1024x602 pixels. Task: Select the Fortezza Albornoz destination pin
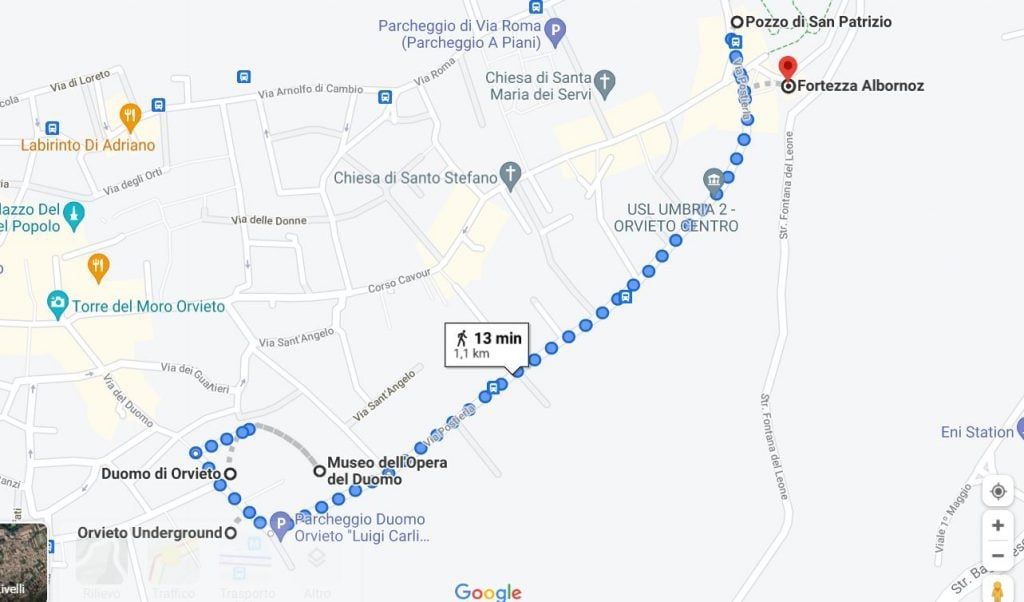[x=787, y=68]
